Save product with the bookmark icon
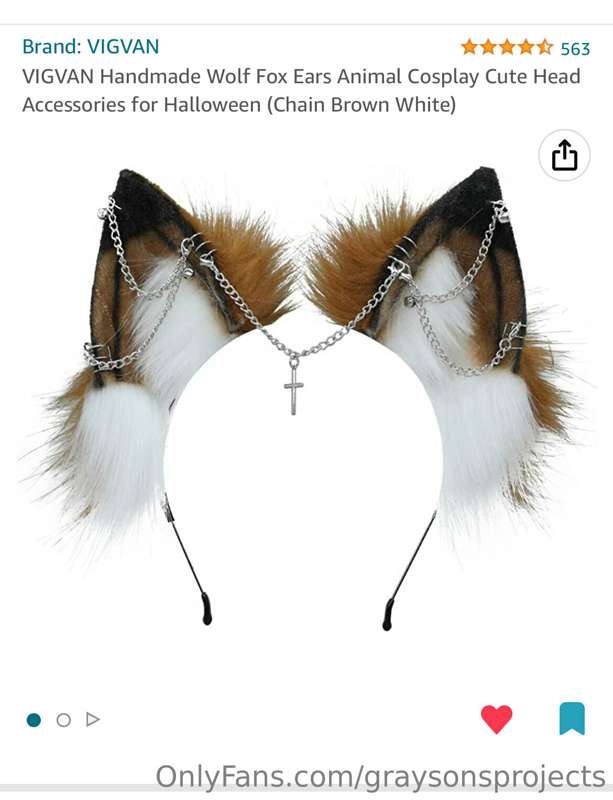 pos(571,719)
